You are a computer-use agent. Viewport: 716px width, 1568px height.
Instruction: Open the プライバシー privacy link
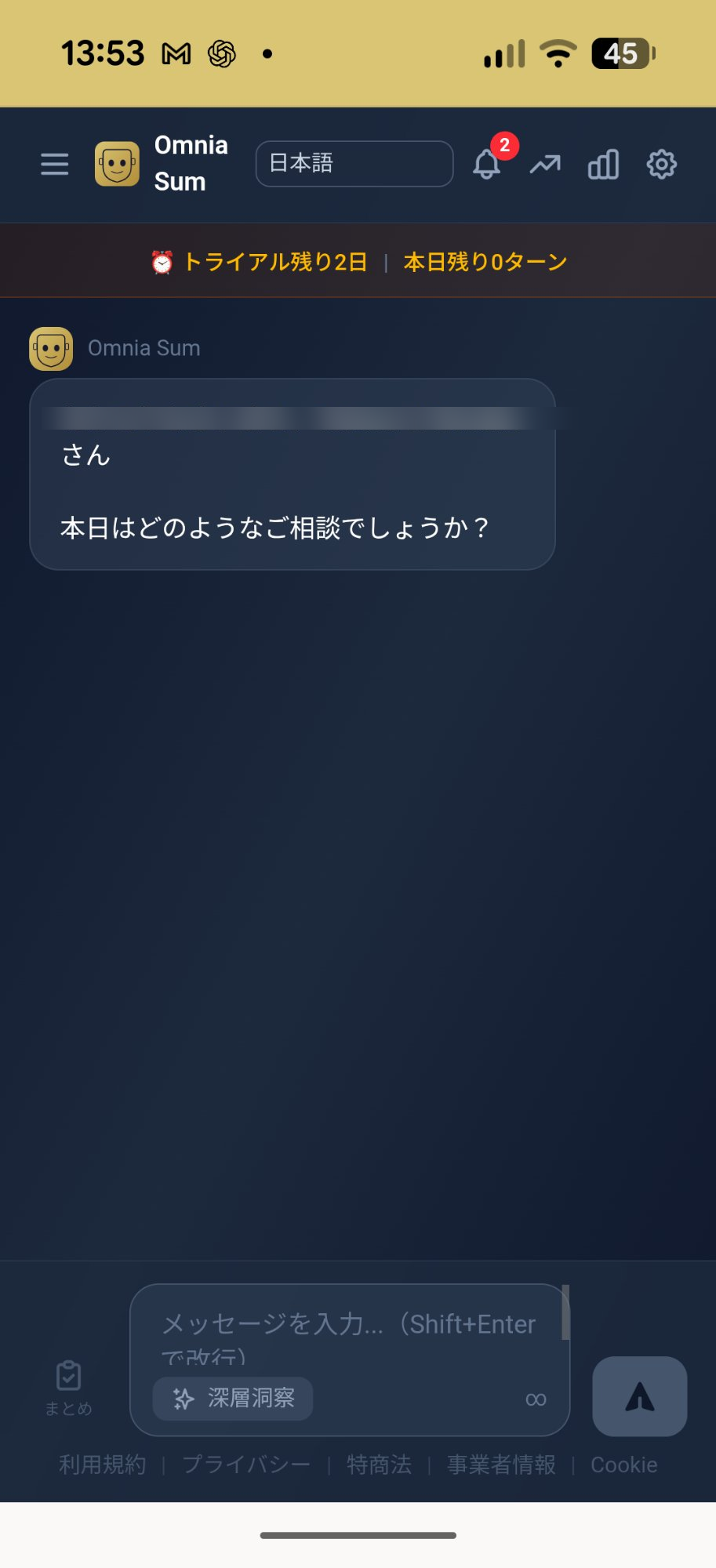tap(248, 1464)
